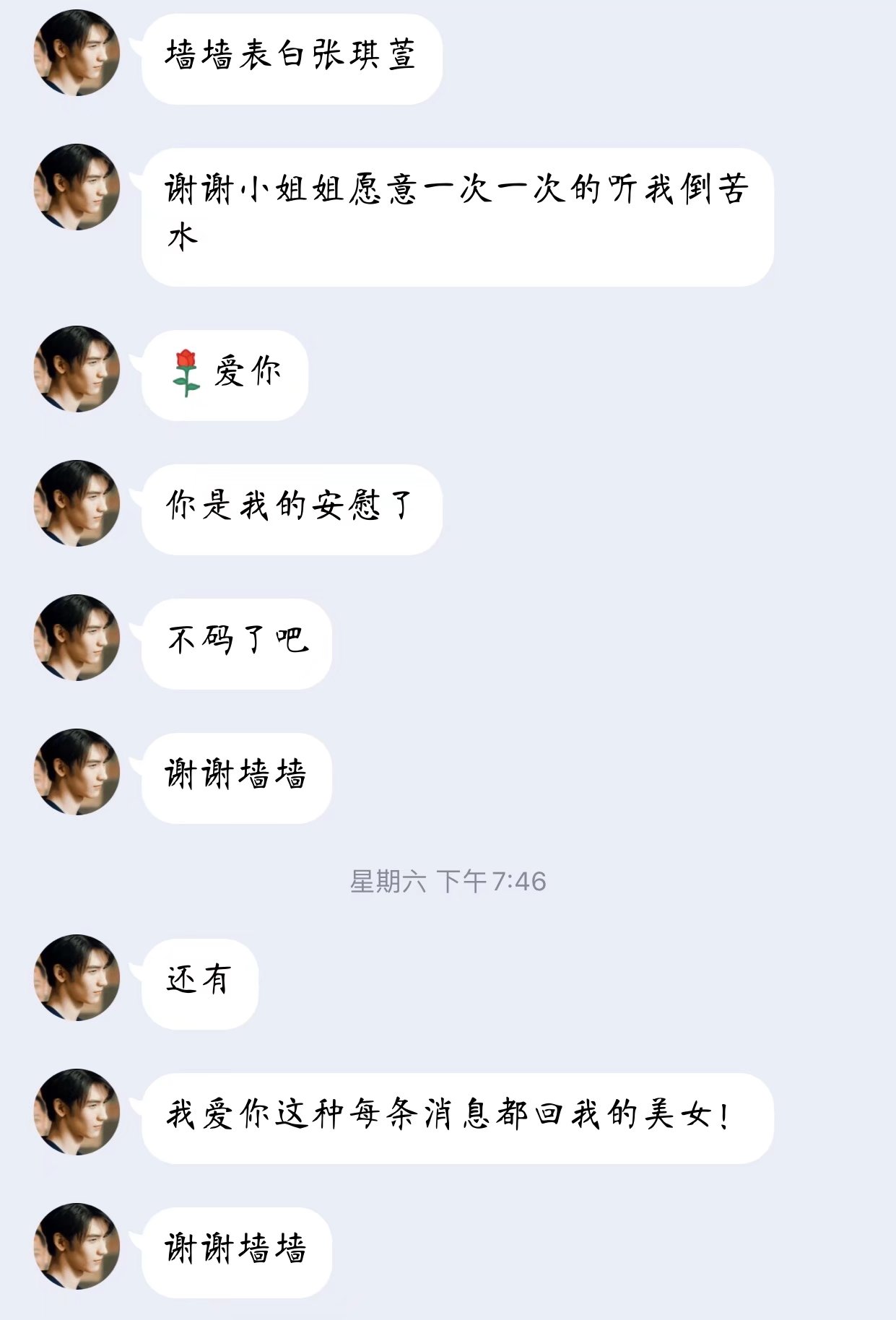The width and height of the screenshot is (896, 1320).
Task: Tap the avatar next to 你是我的安慰了
Action: point(77,503)
